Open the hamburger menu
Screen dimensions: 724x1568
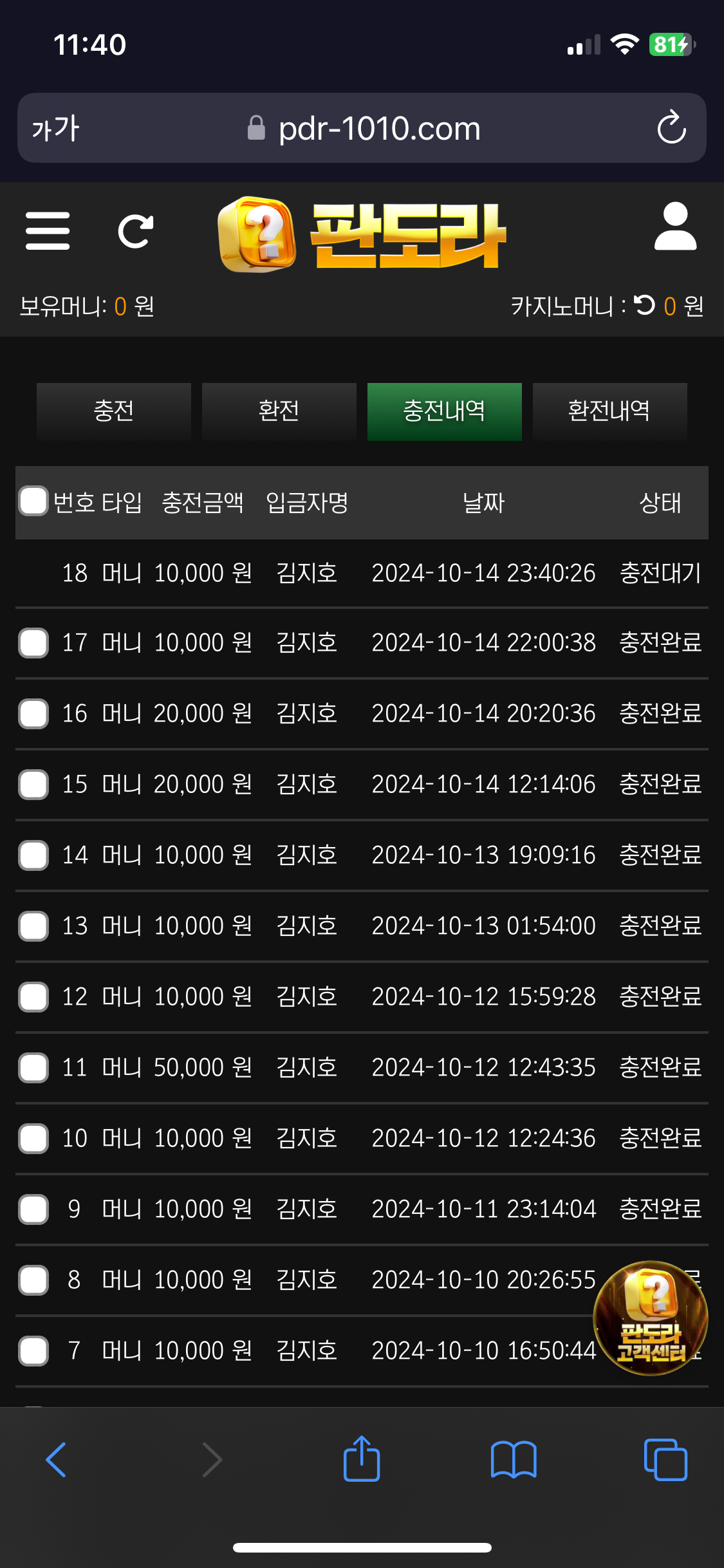coord(48,231)
